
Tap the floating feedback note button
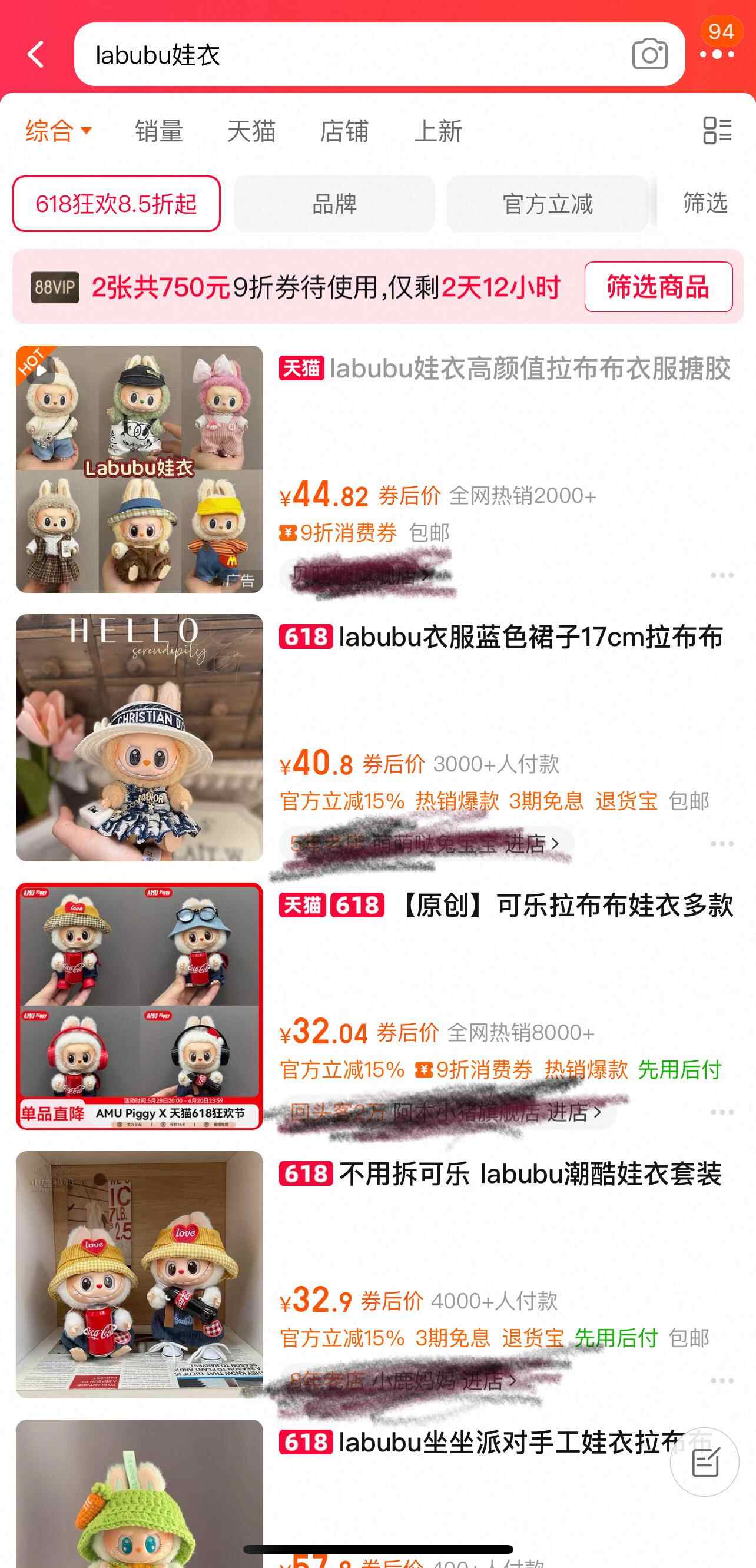point(705,1461)
